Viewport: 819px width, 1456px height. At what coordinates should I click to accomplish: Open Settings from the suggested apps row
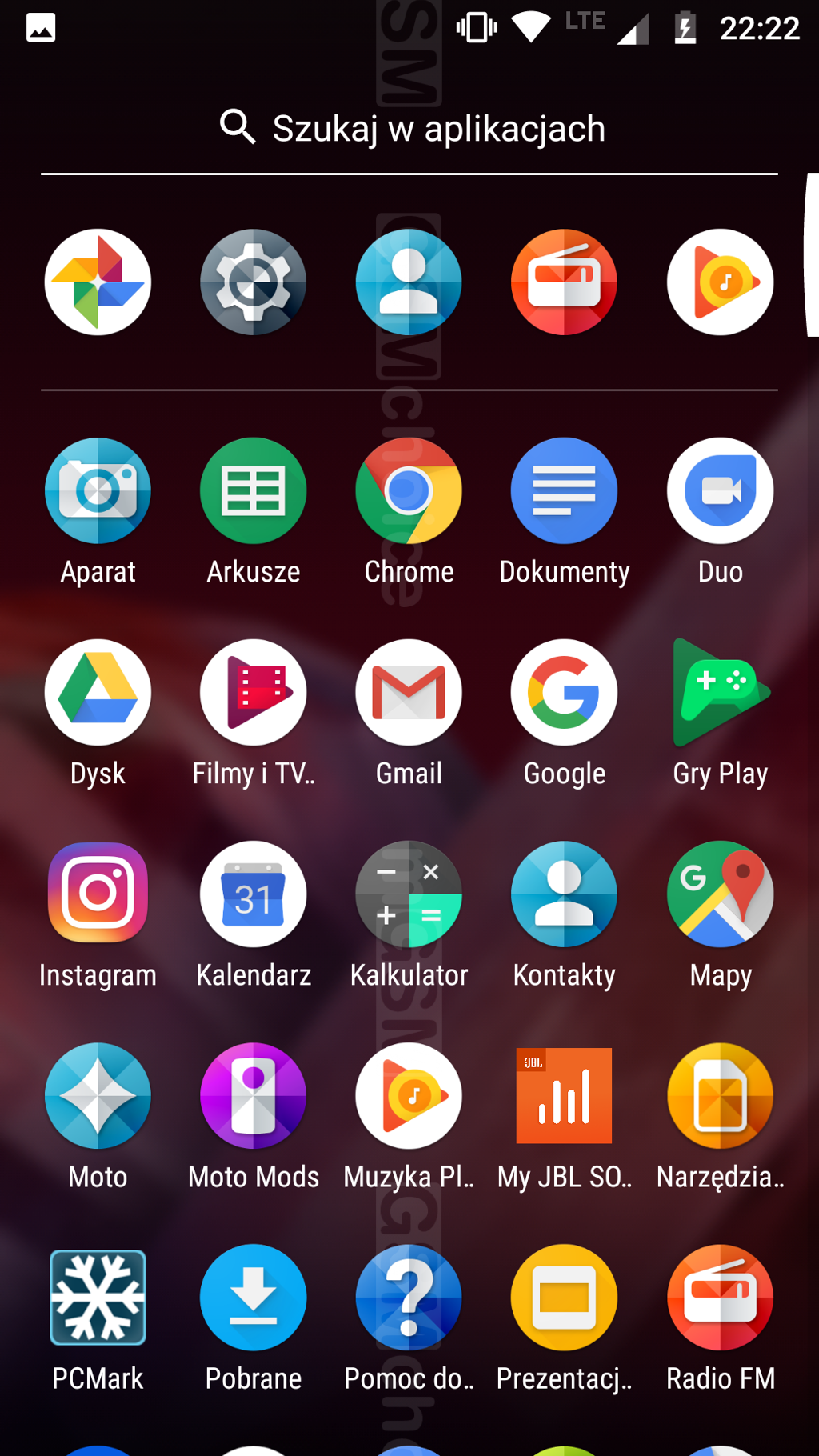(x=253, y=282)
